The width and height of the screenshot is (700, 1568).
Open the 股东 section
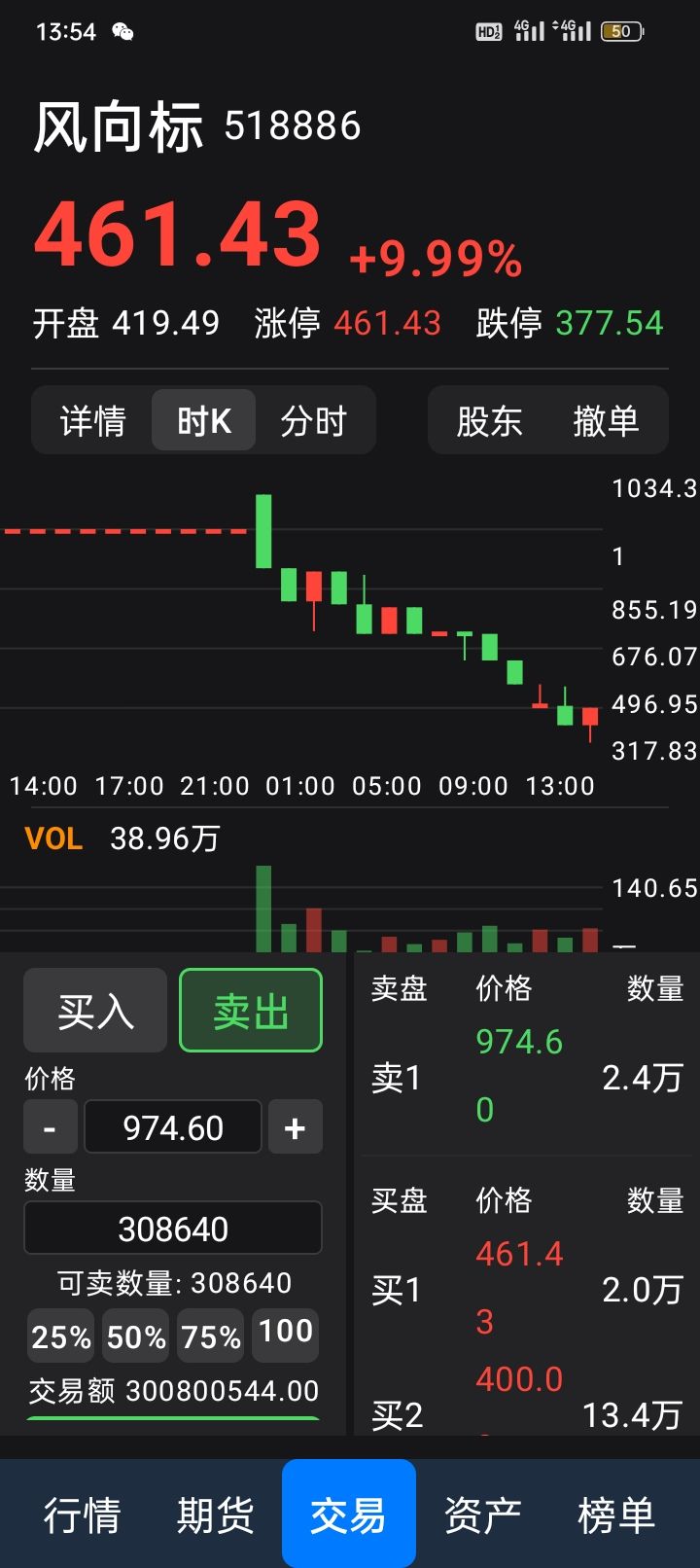pyautogui.click(x=489, y=421)
